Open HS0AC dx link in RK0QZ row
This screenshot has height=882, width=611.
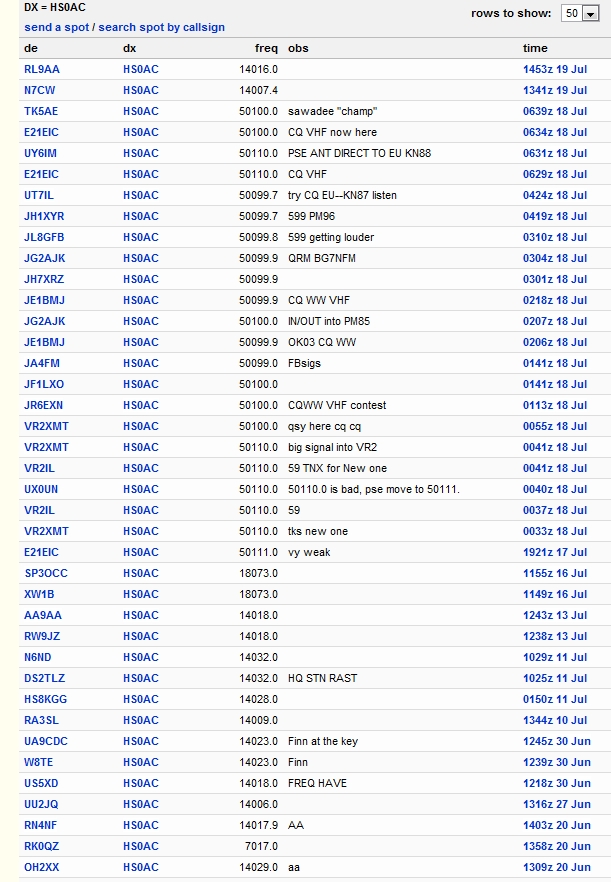click(141, 846)
